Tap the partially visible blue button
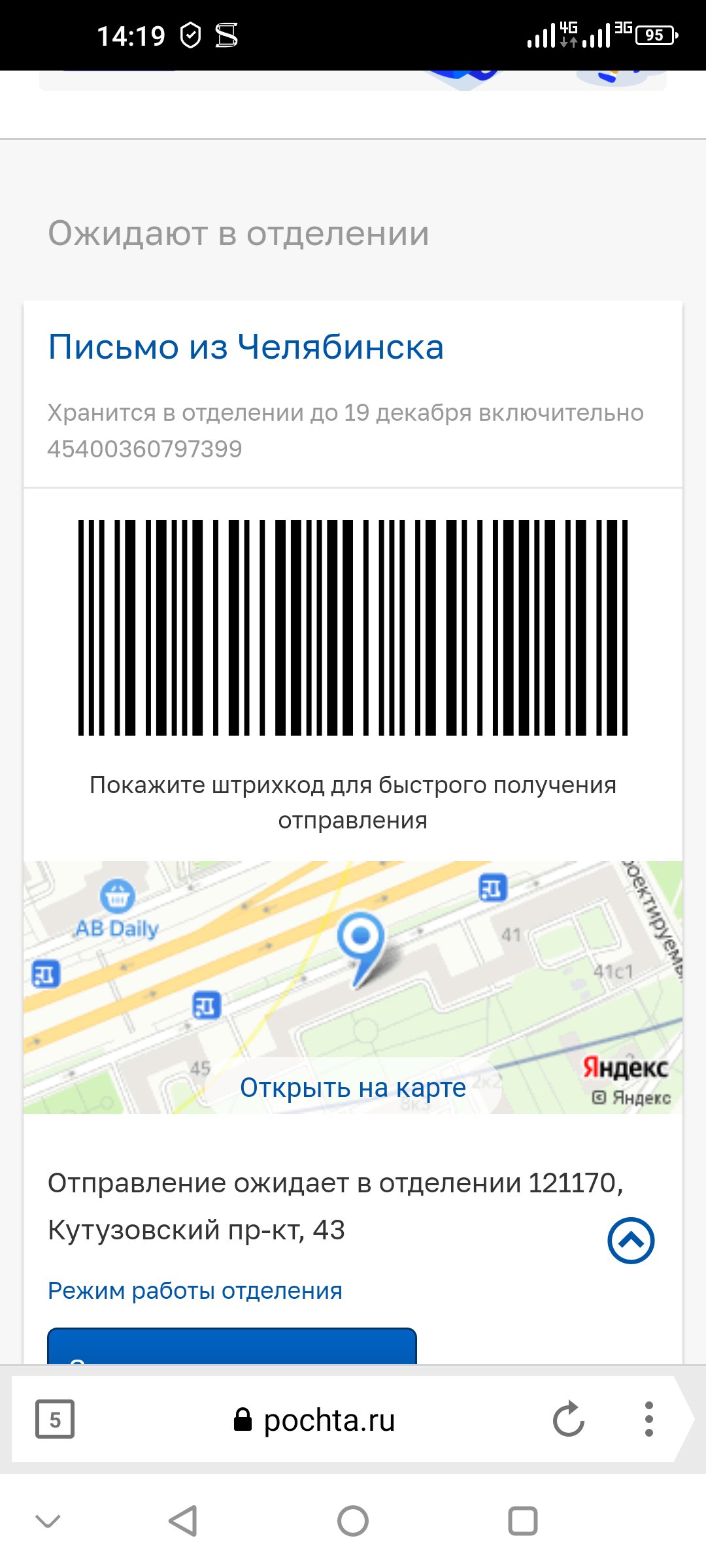This screenshot has height=1568, width=706. (x=232, y=1345)
